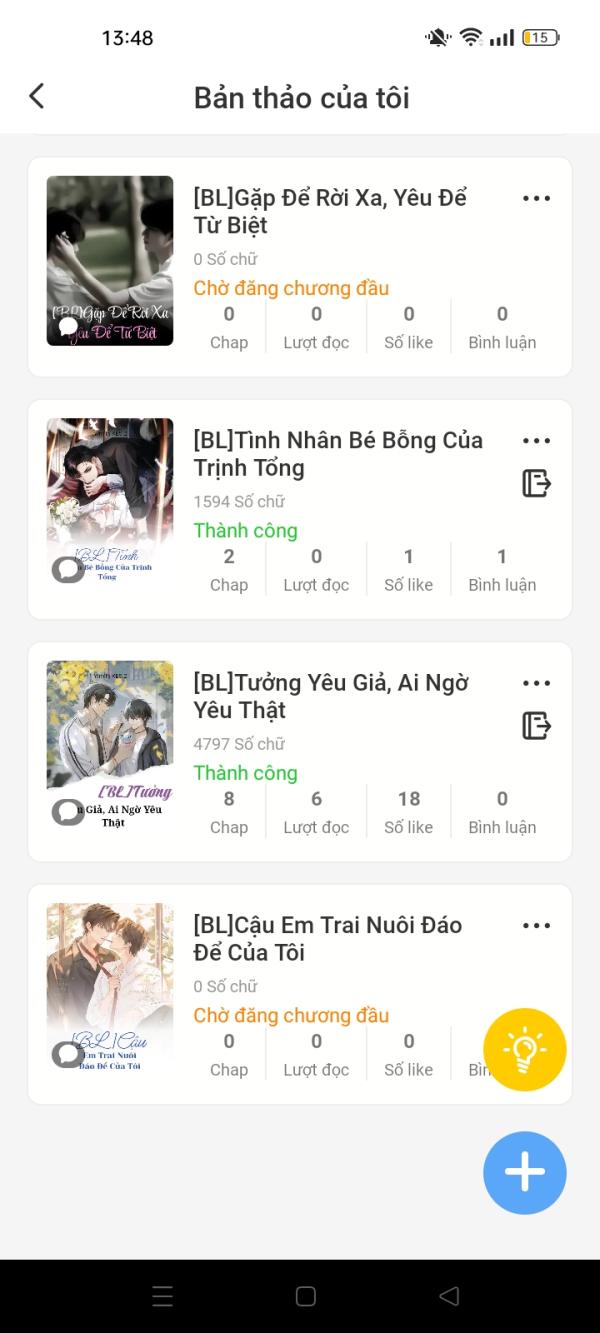
Task: Tap the system home button
Action: tap(306, 1296)
